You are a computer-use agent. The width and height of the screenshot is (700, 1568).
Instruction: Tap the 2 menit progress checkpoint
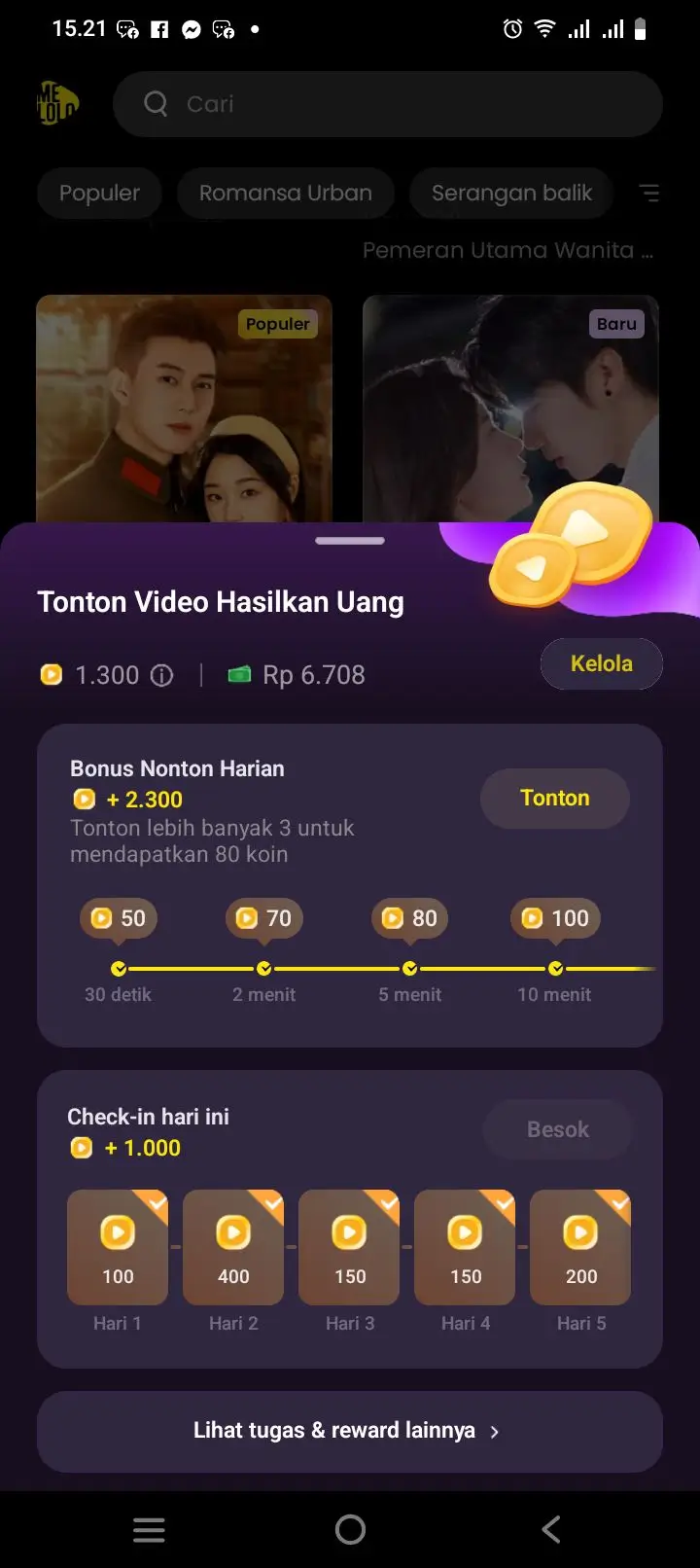[x=263, y=969]
